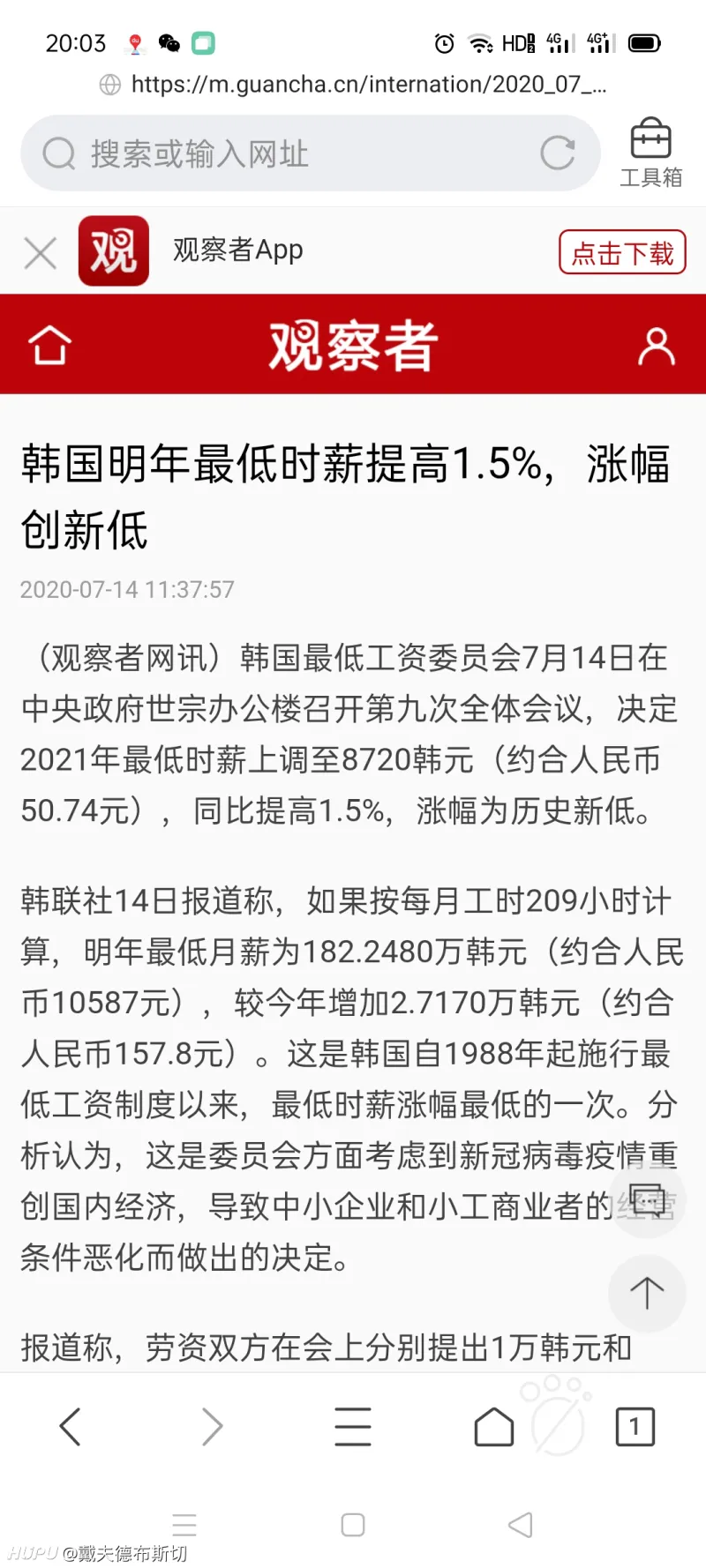Go back to the previous page in browser

pyautogui.click(x=71, y=1426)
